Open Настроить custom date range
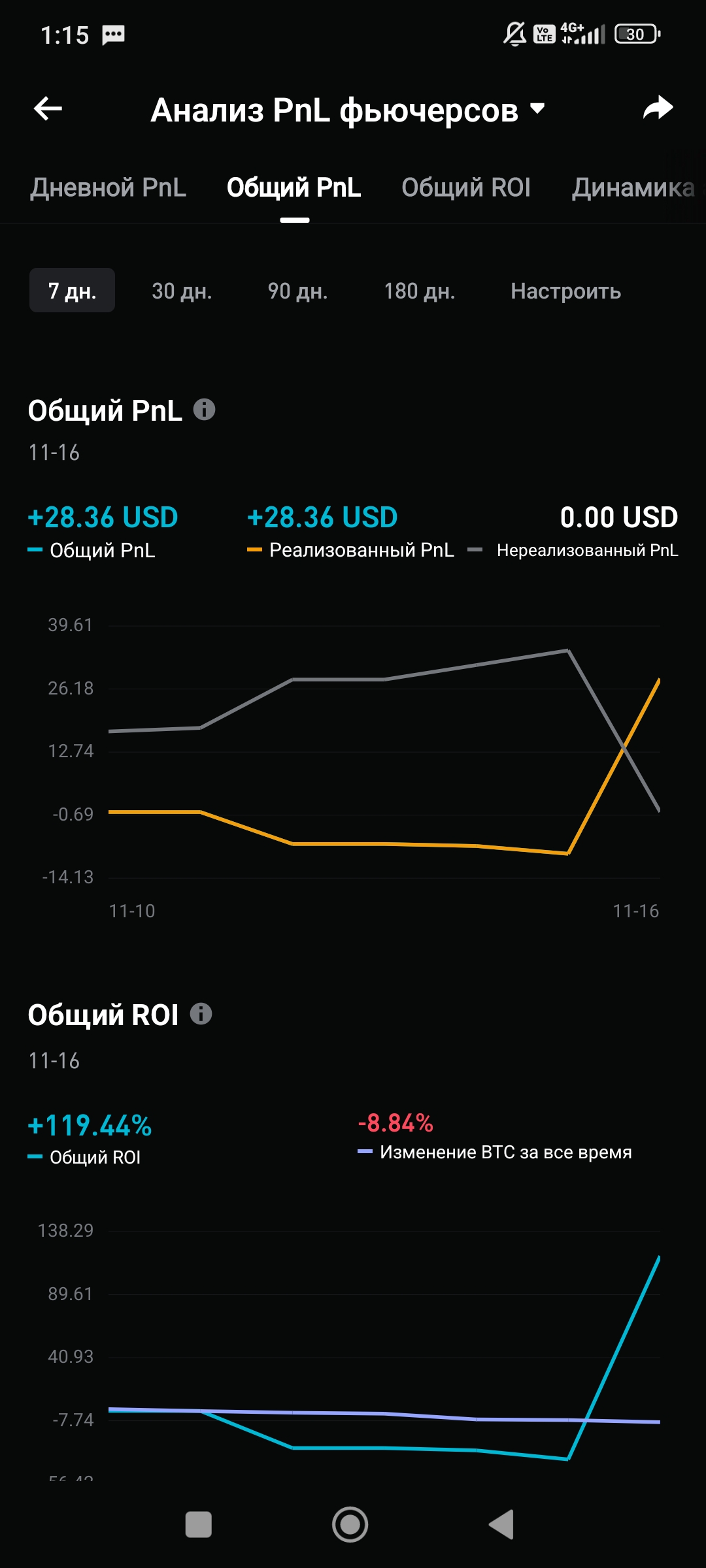Viewport: 706px width, 1568px height. point(565,291)
